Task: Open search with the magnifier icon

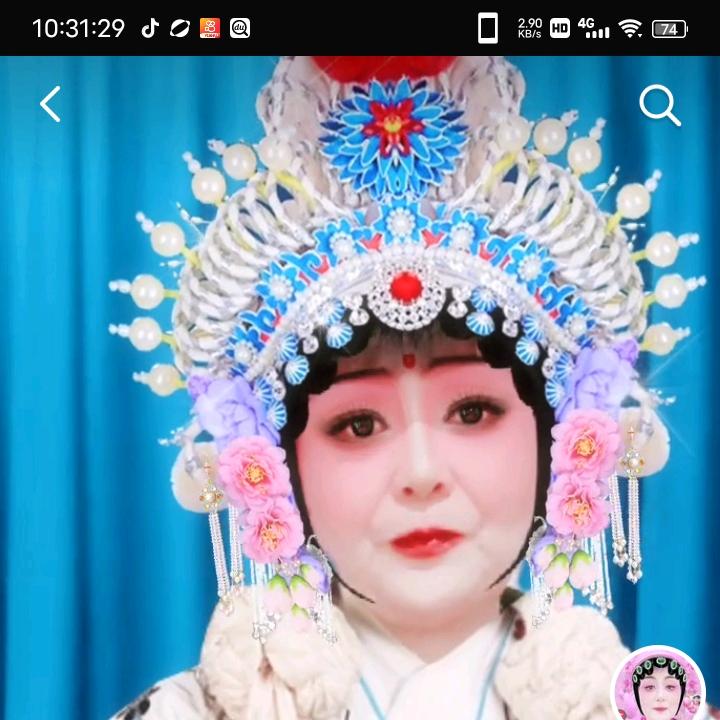Action: pyautogui.click(x=660, y=105)
